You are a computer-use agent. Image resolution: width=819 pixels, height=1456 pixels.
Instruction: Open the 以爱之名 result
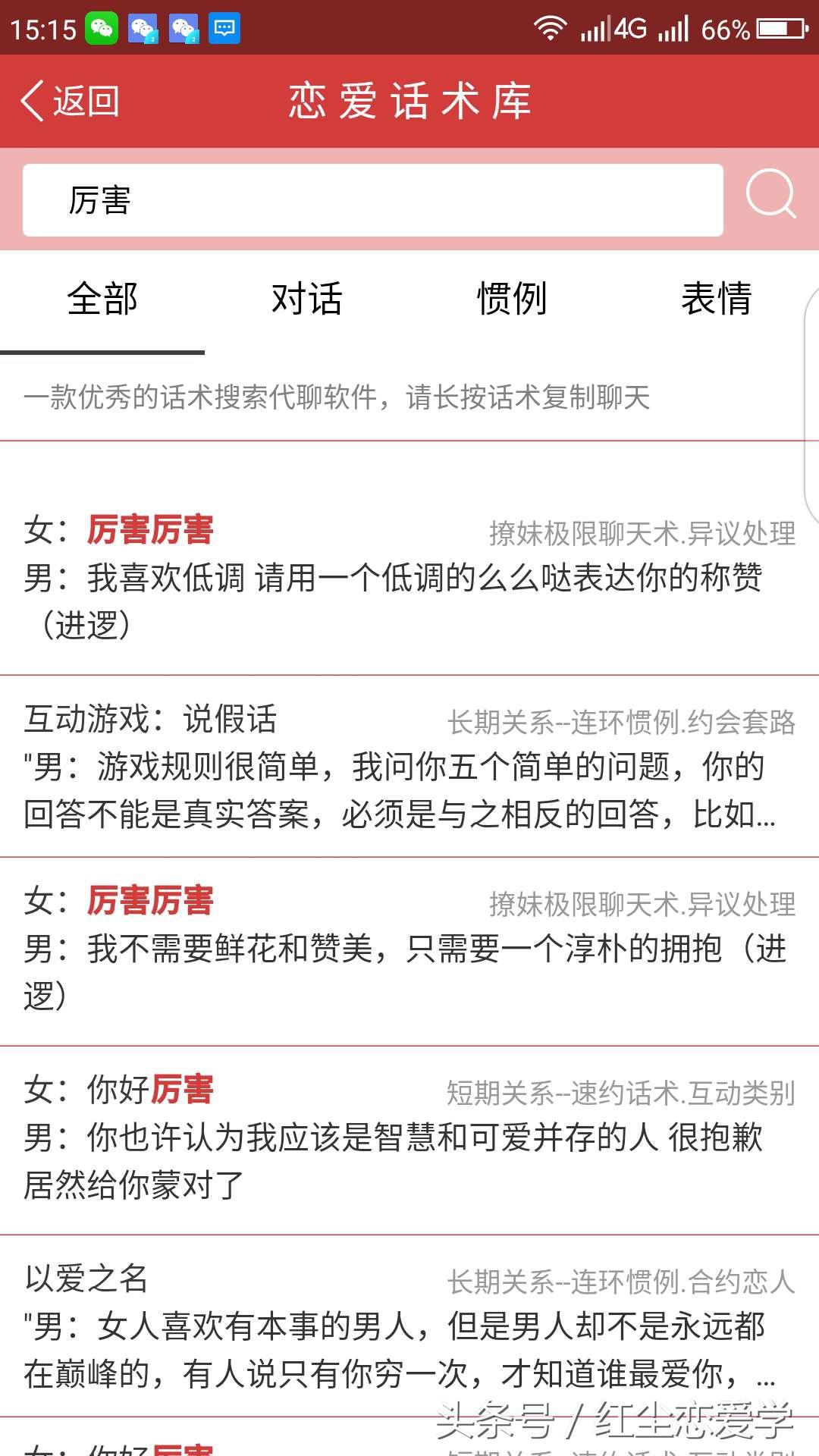[409, 1326]
